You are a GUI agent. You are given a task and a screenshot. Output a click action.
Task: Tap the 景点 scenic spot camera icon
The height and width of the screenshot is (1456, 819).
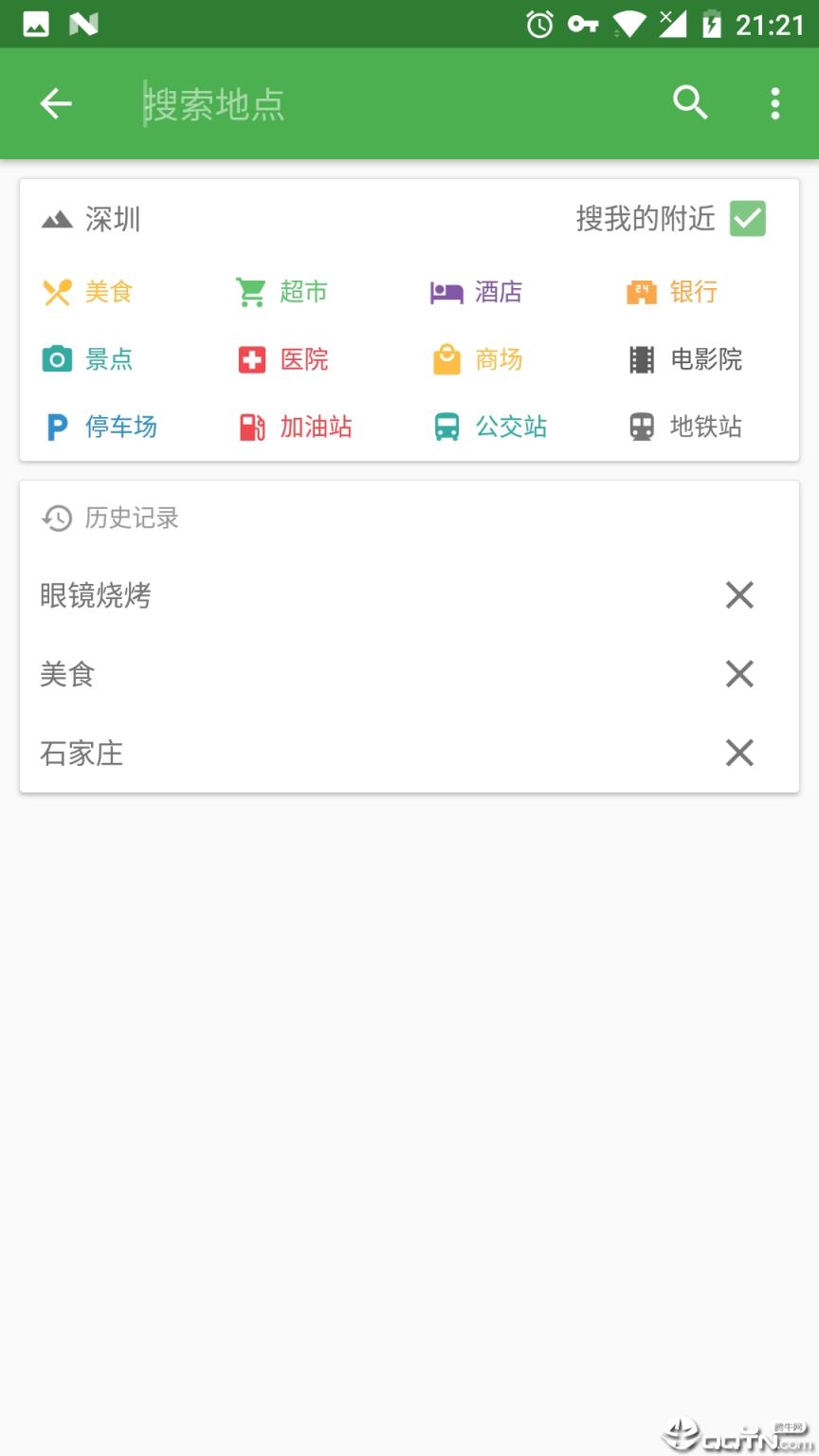tap(57, 359)
